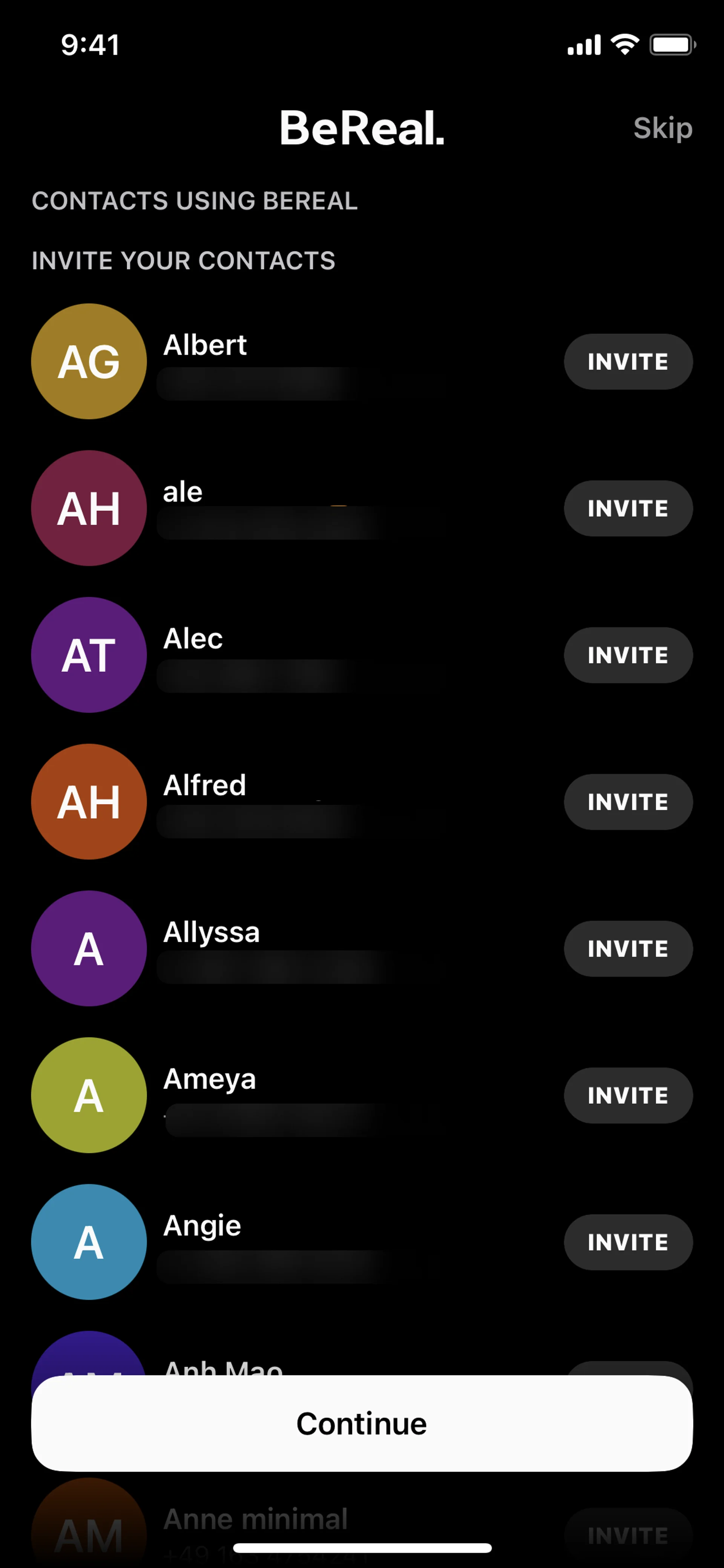The height and width of the screenshot is (1568, 724).
Task: Invite Allyssa to join
Action: pos(628,948)
